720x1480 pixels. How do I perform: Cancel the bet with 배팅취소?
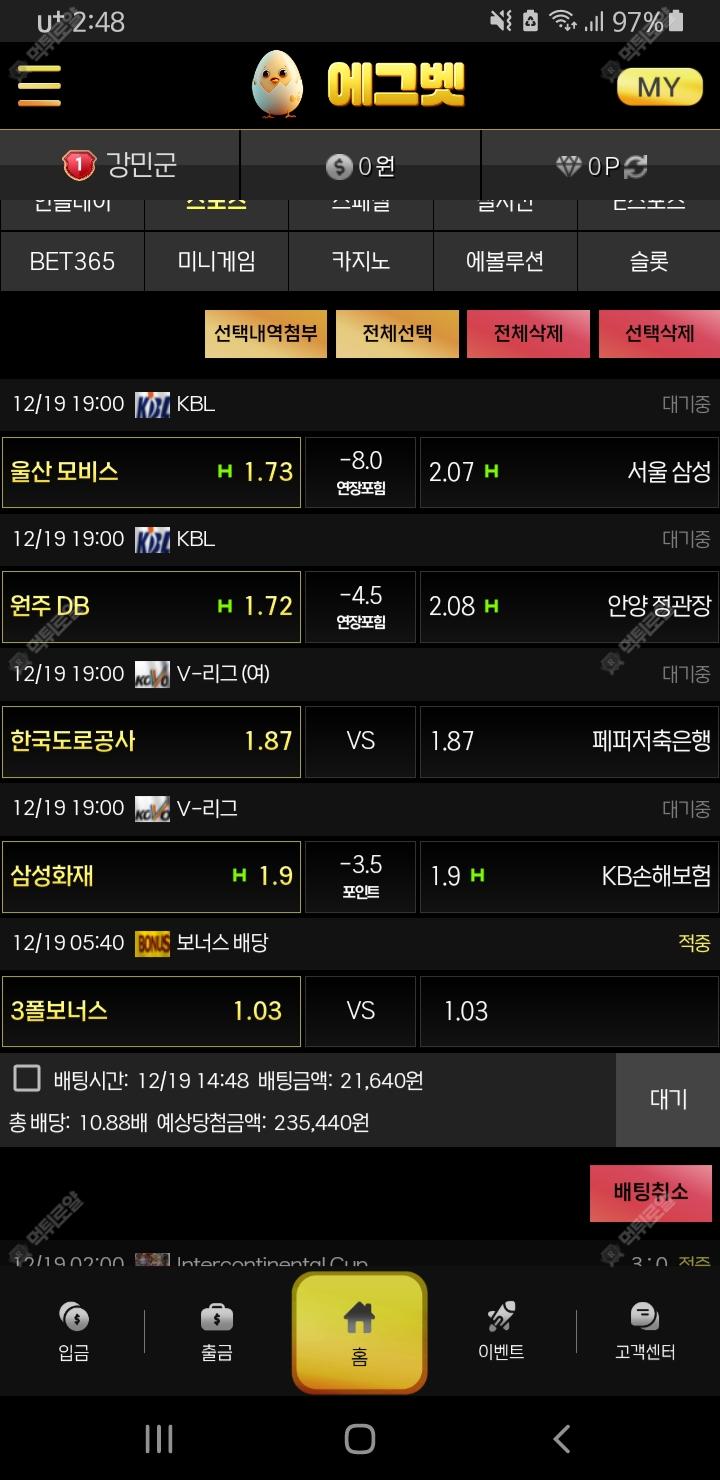[x=651, y=1193]
